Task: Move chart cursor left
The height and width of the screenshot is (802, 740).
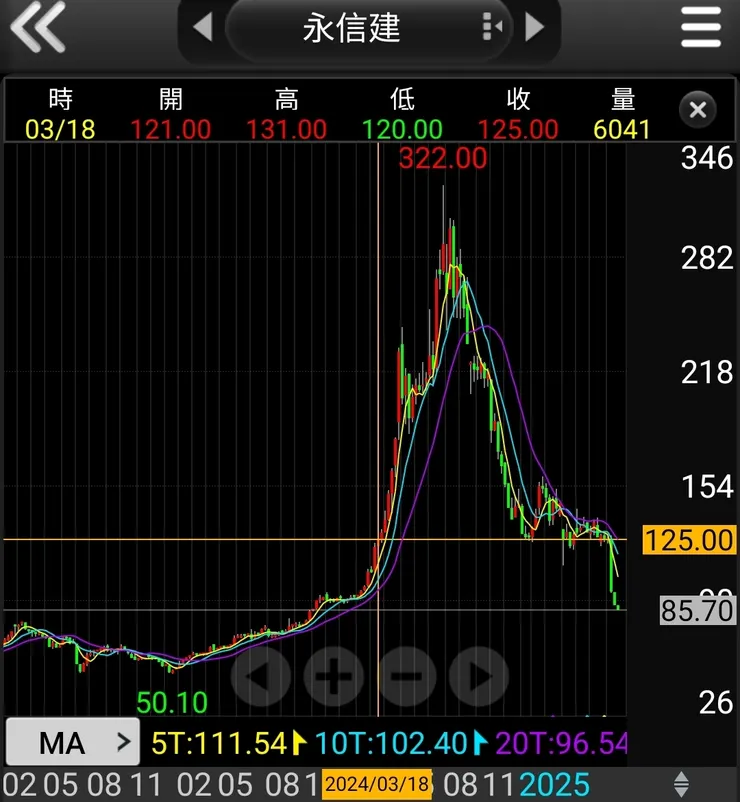Action: click(x=260, y=676)
